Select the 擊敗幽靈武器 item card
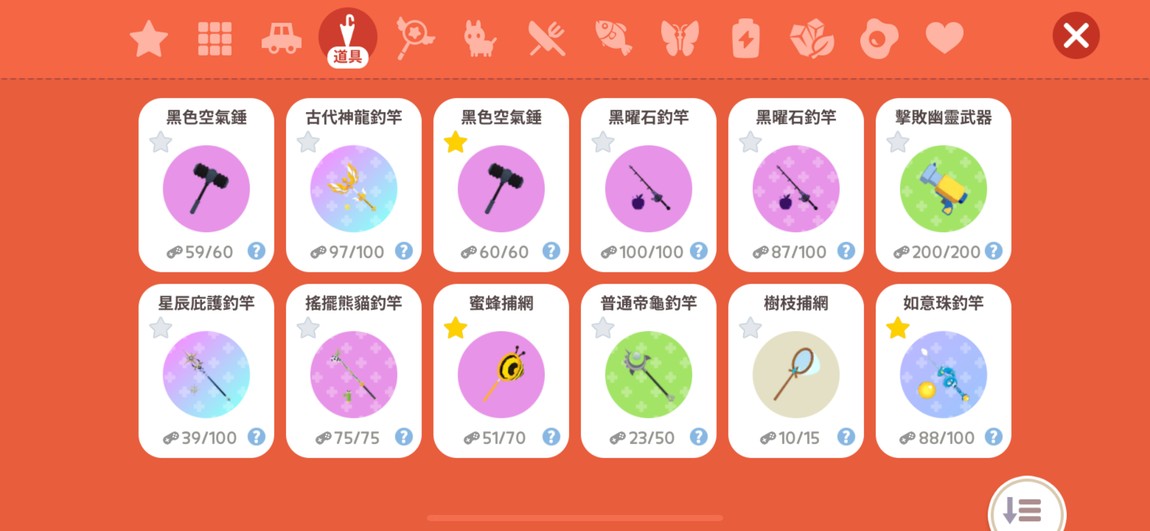 (943, 186)
